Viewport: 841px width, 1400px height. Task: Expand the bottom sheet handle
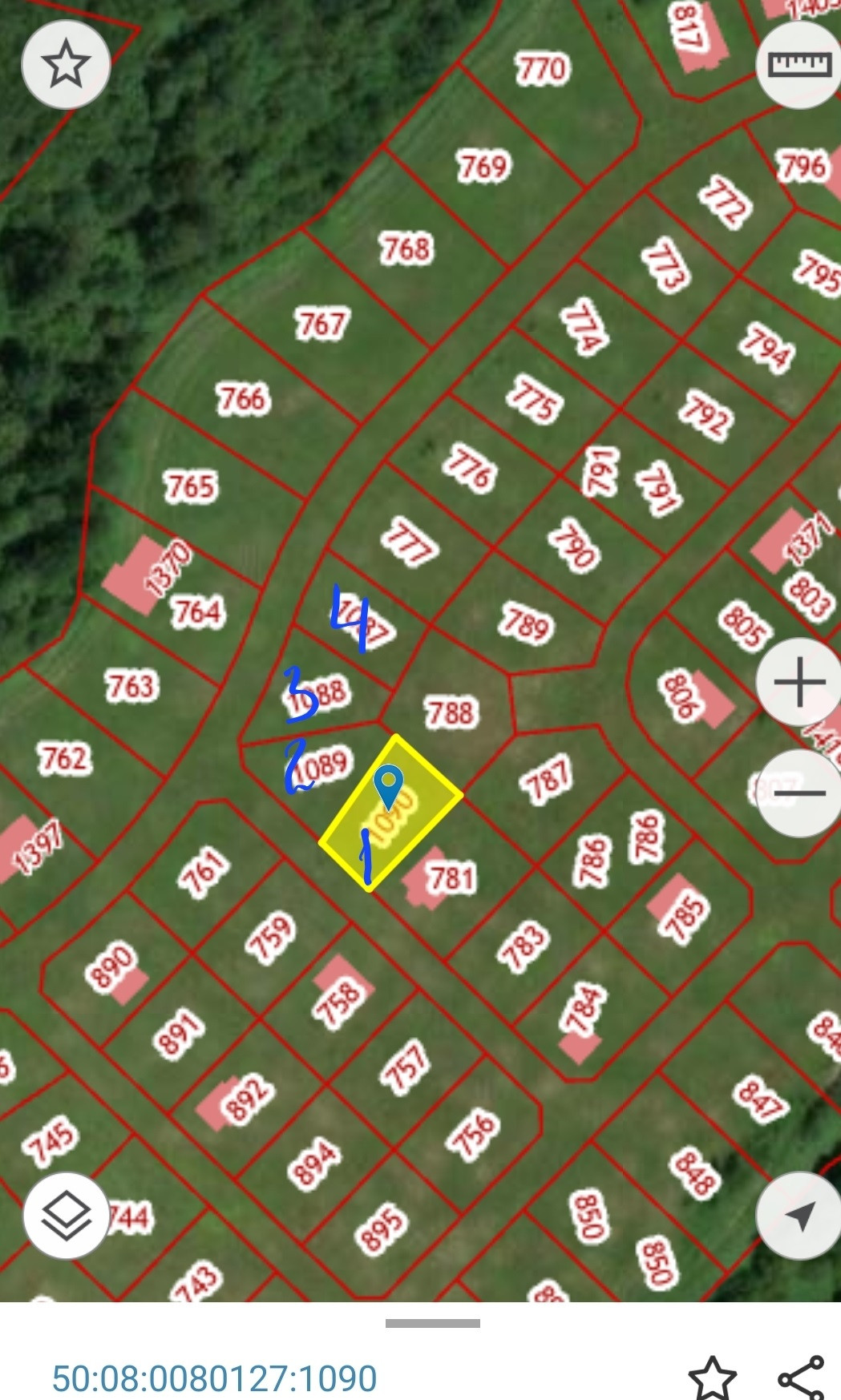tap(432, 1323)
